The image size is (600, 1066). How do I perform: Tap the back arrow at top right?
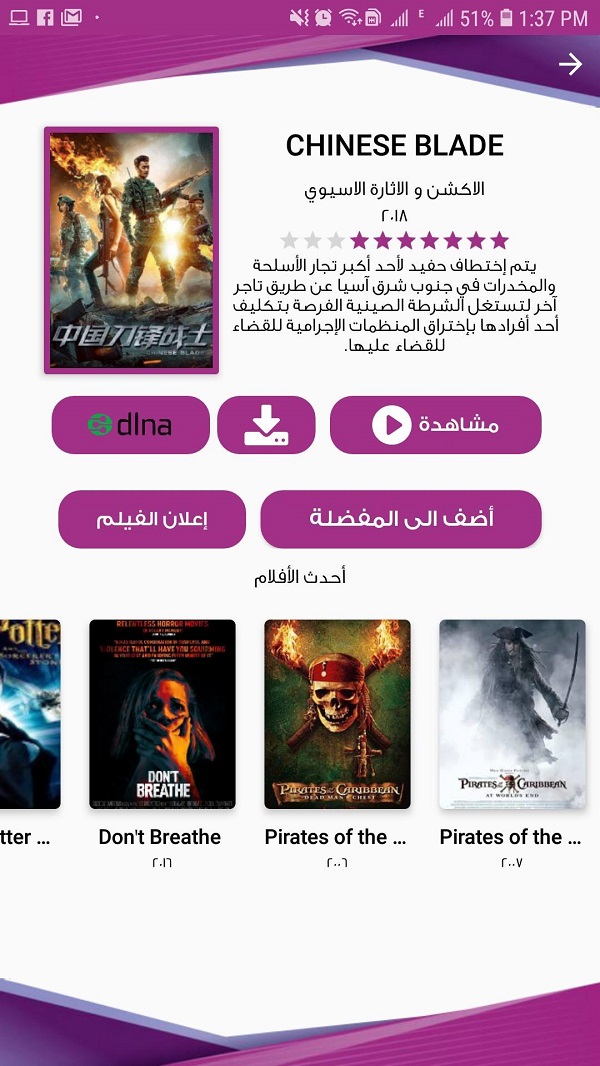click(570, 65)
